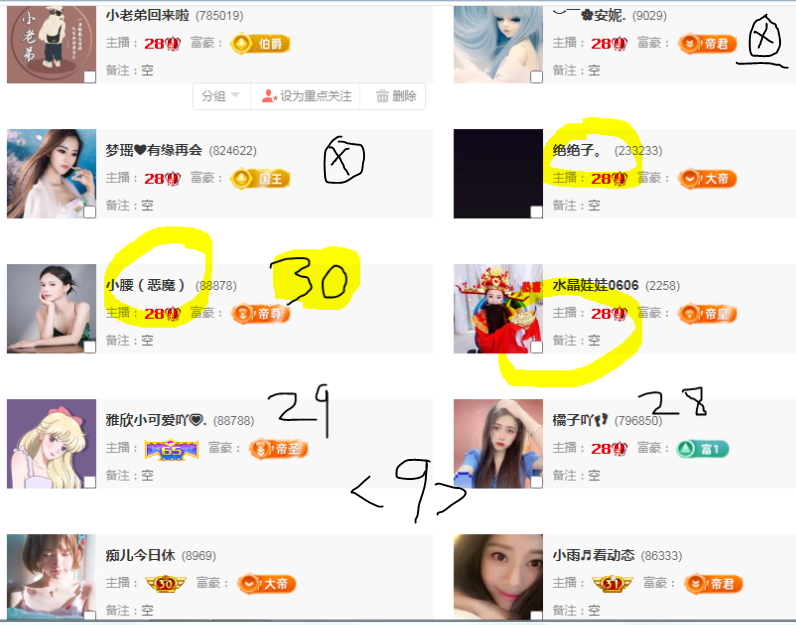Select the checkbox on 安妮's avatar
The image size is (796, 625).
pyautogui.click(x=536, y=77)
